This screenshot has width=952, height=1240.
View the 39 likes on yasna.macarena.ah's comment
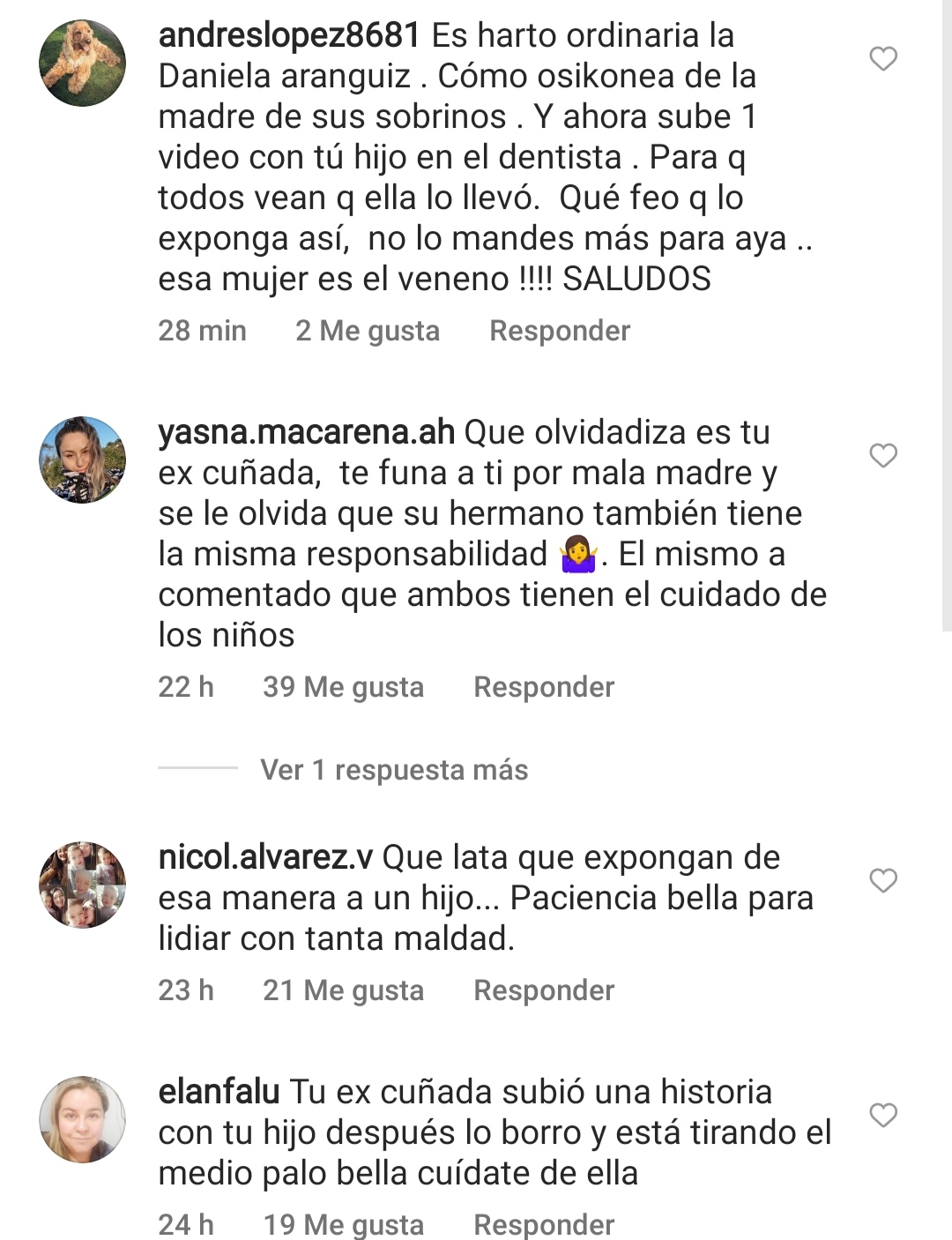point(343,687)
